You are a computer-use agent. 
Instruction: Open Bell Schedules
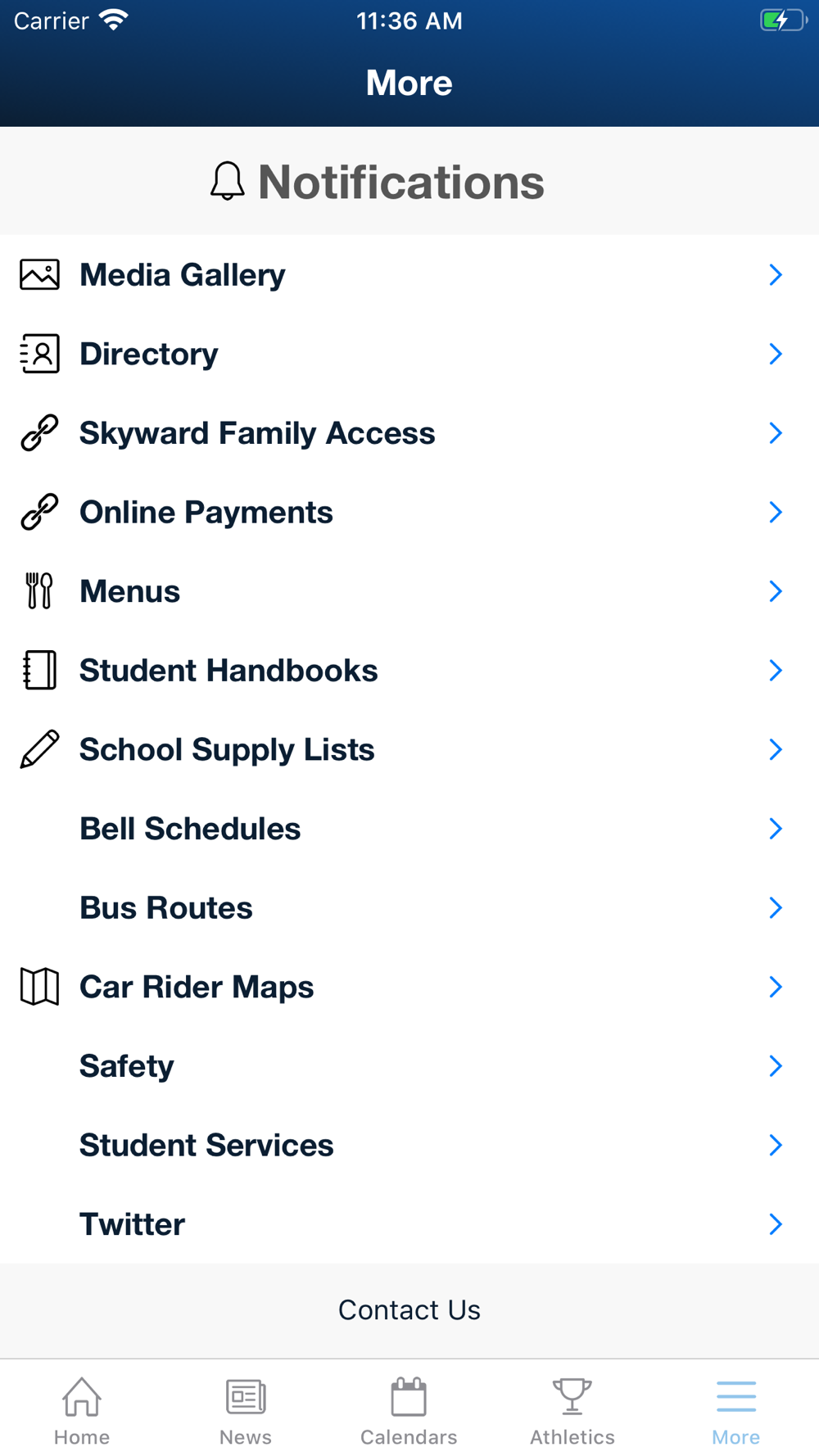(409, 829)
